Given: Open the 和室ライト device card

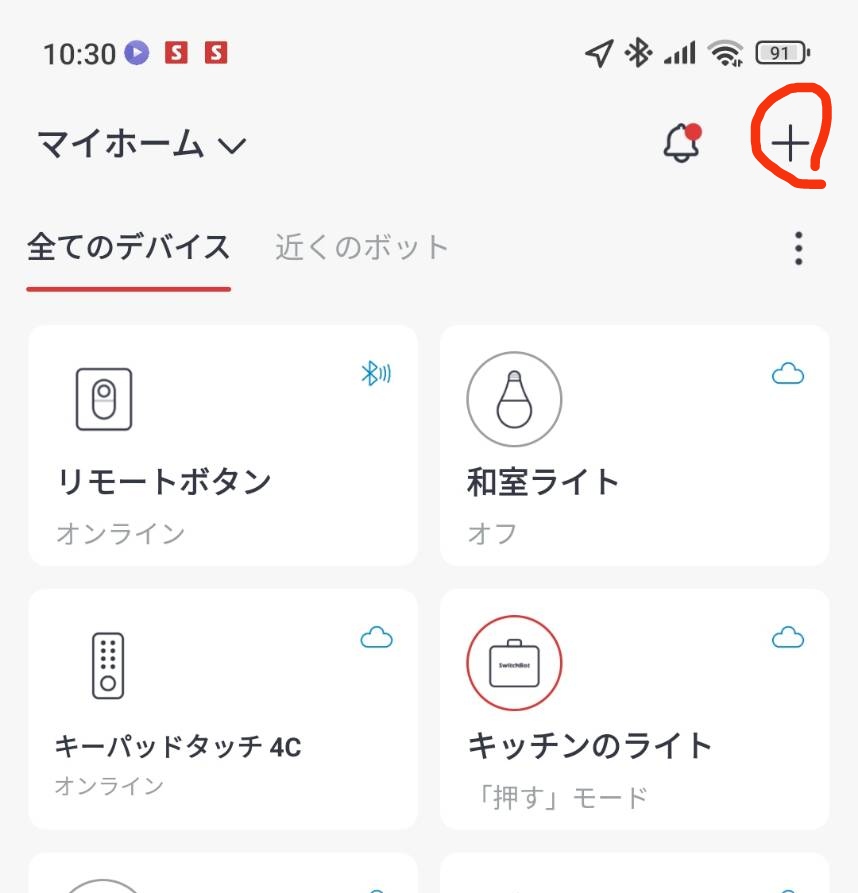Looking at the screenshot, I should click(x=634, y=446).
